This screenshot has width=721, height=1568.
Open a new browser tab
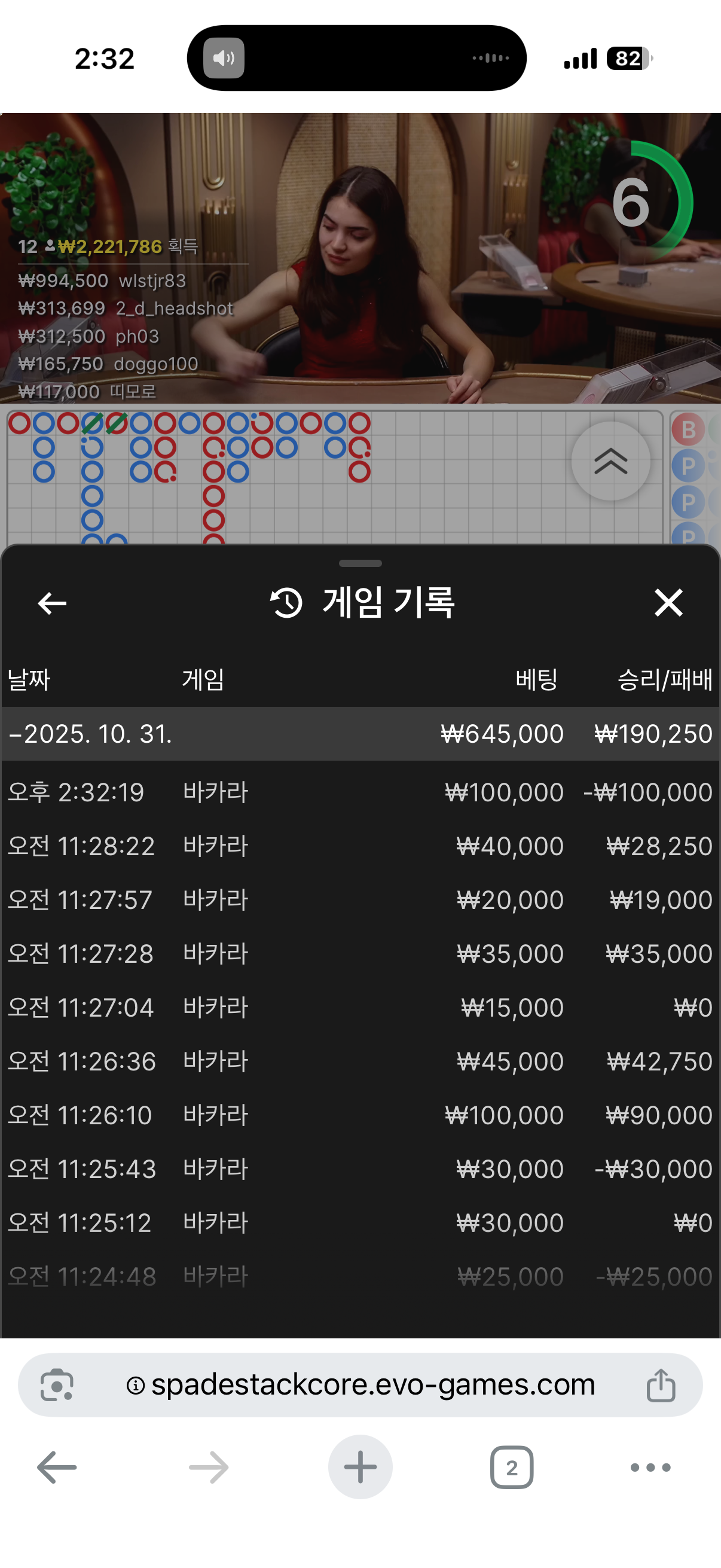click(x=360, y=1467)
